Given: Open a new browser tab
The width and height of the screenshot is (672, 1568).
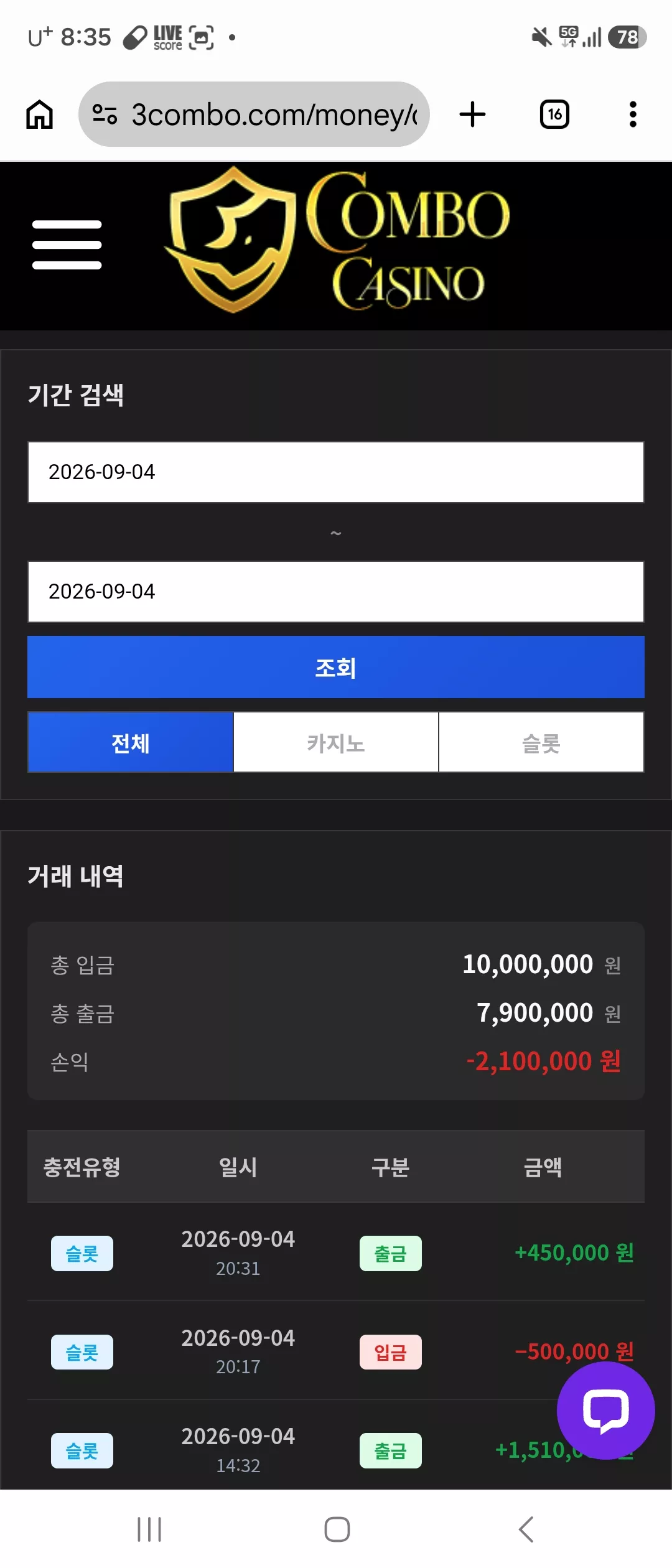Looking at the screenshot, I should [x=472, y=114].
